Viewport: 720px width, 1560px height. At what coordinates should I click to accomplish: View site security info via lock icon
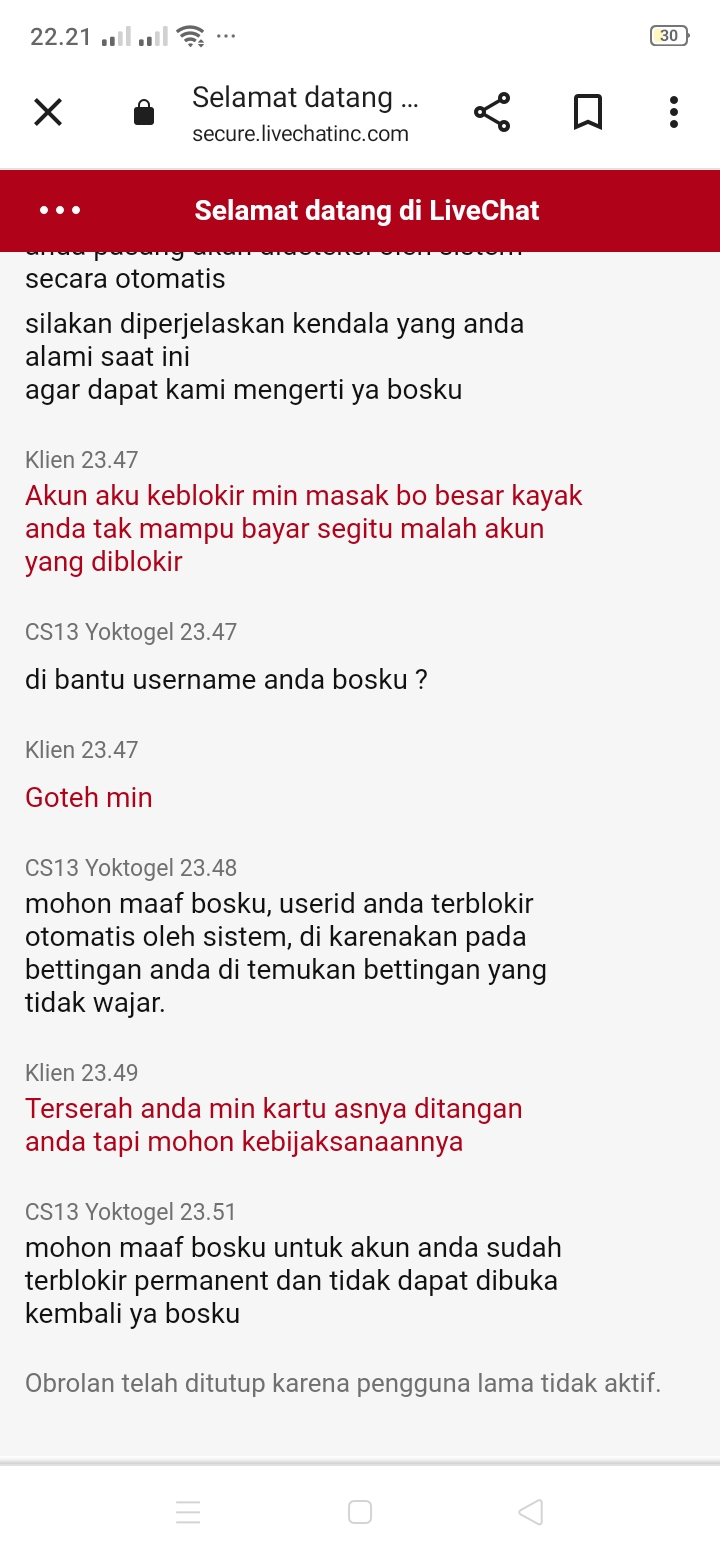(144, 113)
